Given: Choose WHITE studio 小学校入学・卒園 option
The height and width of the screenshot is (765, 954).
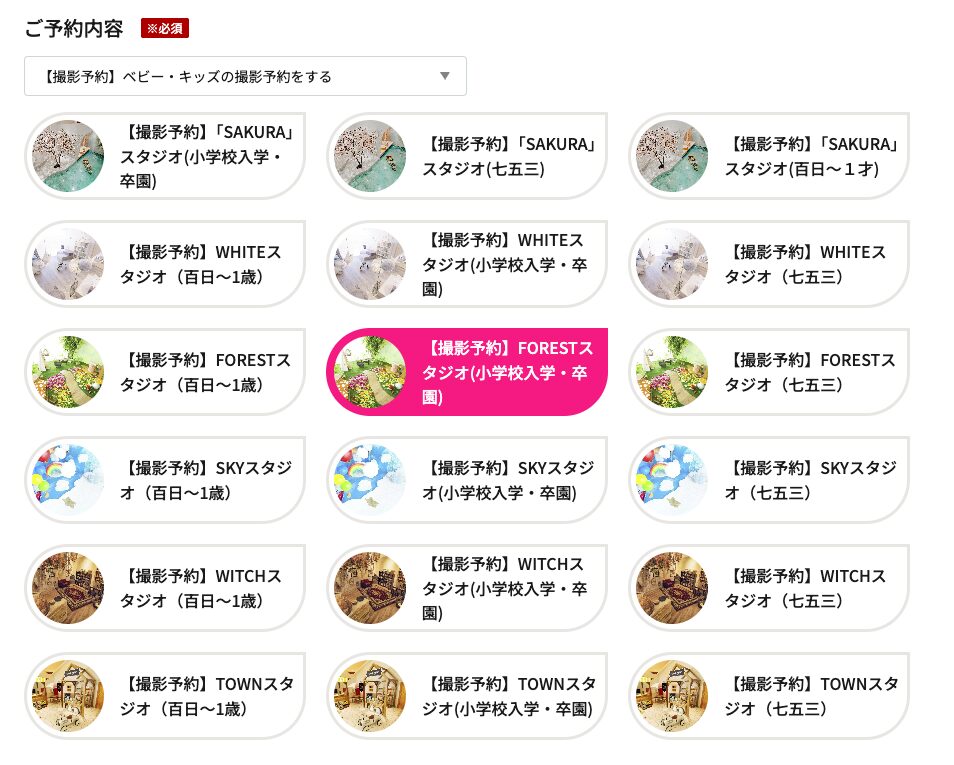Looking at the screenshot, I should tap(467, 264).
